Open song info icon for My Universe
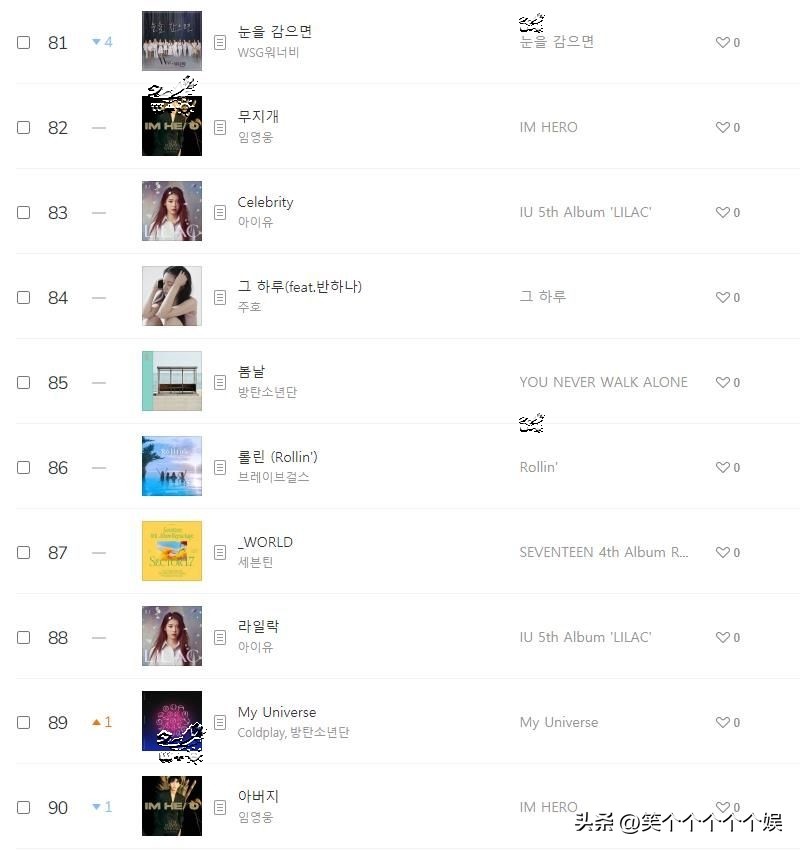800x850 pixels. pos(220,722)
